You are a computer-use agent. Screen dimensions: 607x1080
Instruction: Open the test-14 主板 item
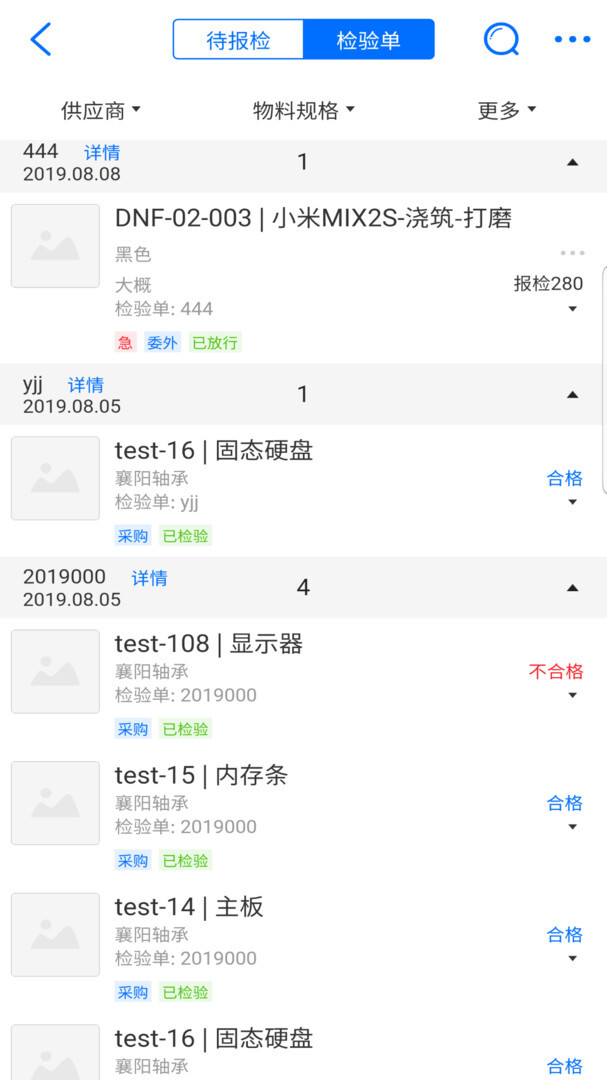189,908
